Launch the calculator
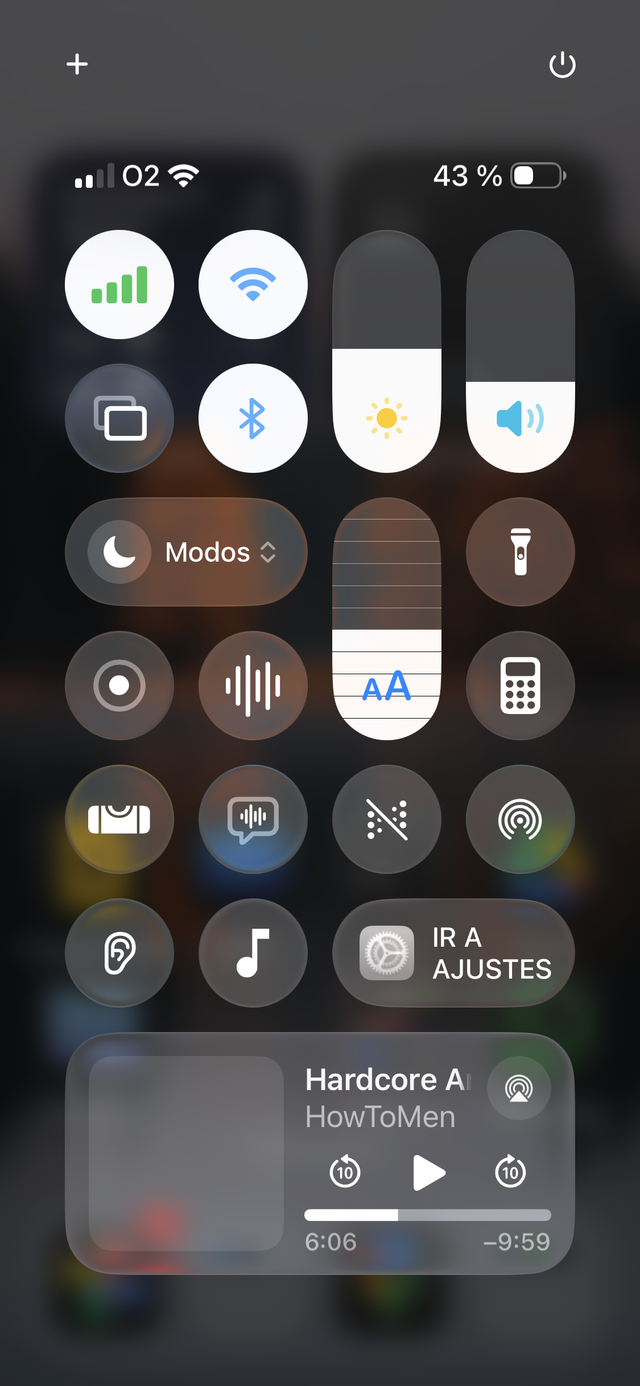Screen dimensions: 640x1386 (x=520, y=686)
